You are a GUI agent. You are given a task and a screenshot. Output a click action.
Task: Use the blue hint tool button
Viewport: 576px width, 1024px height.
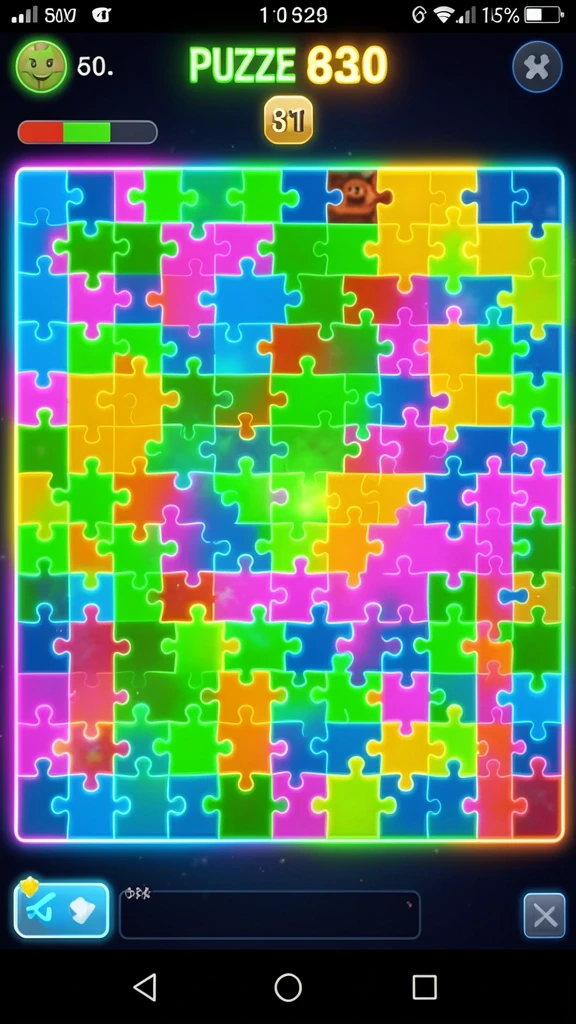[x=62, y=910]
